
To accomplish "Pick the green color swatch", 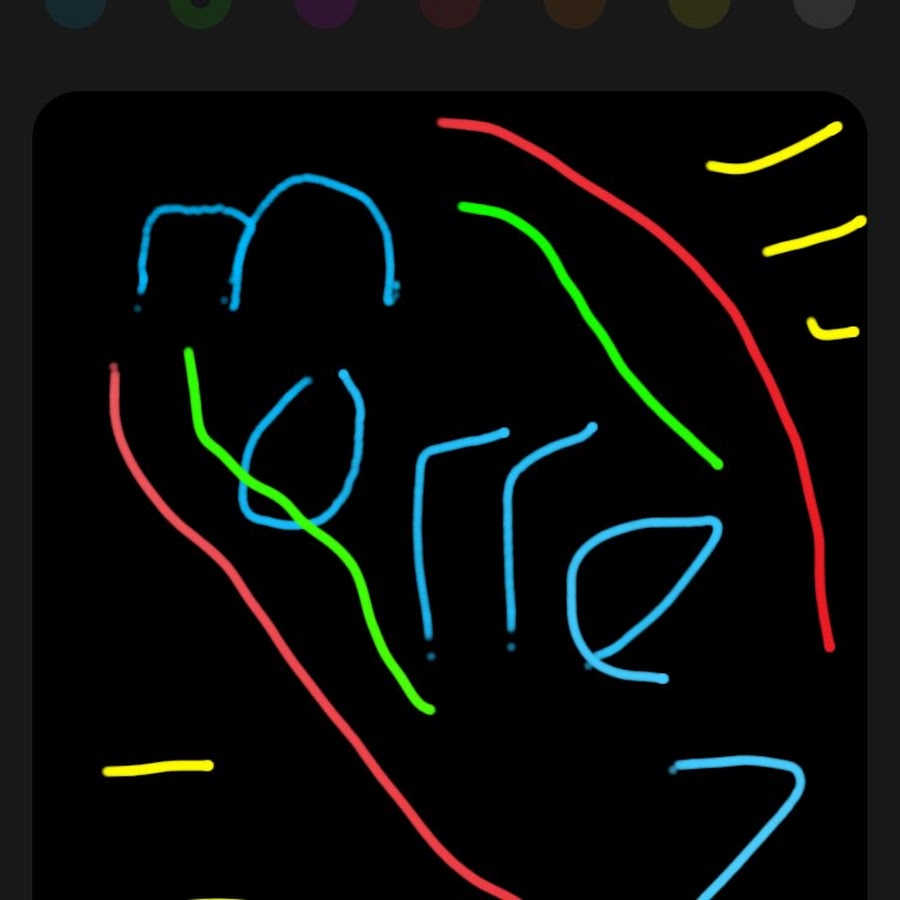I will click(x=200, y=8).
